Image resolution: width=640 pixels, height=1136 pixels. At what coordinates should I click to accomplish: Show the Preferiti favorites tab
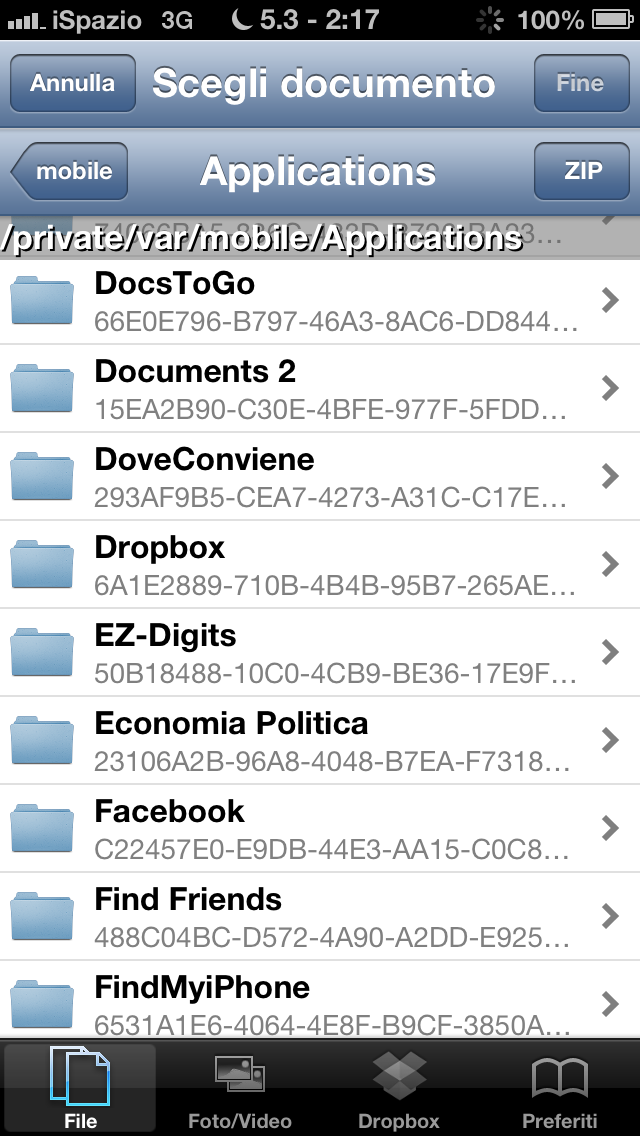click(560, 1088)
